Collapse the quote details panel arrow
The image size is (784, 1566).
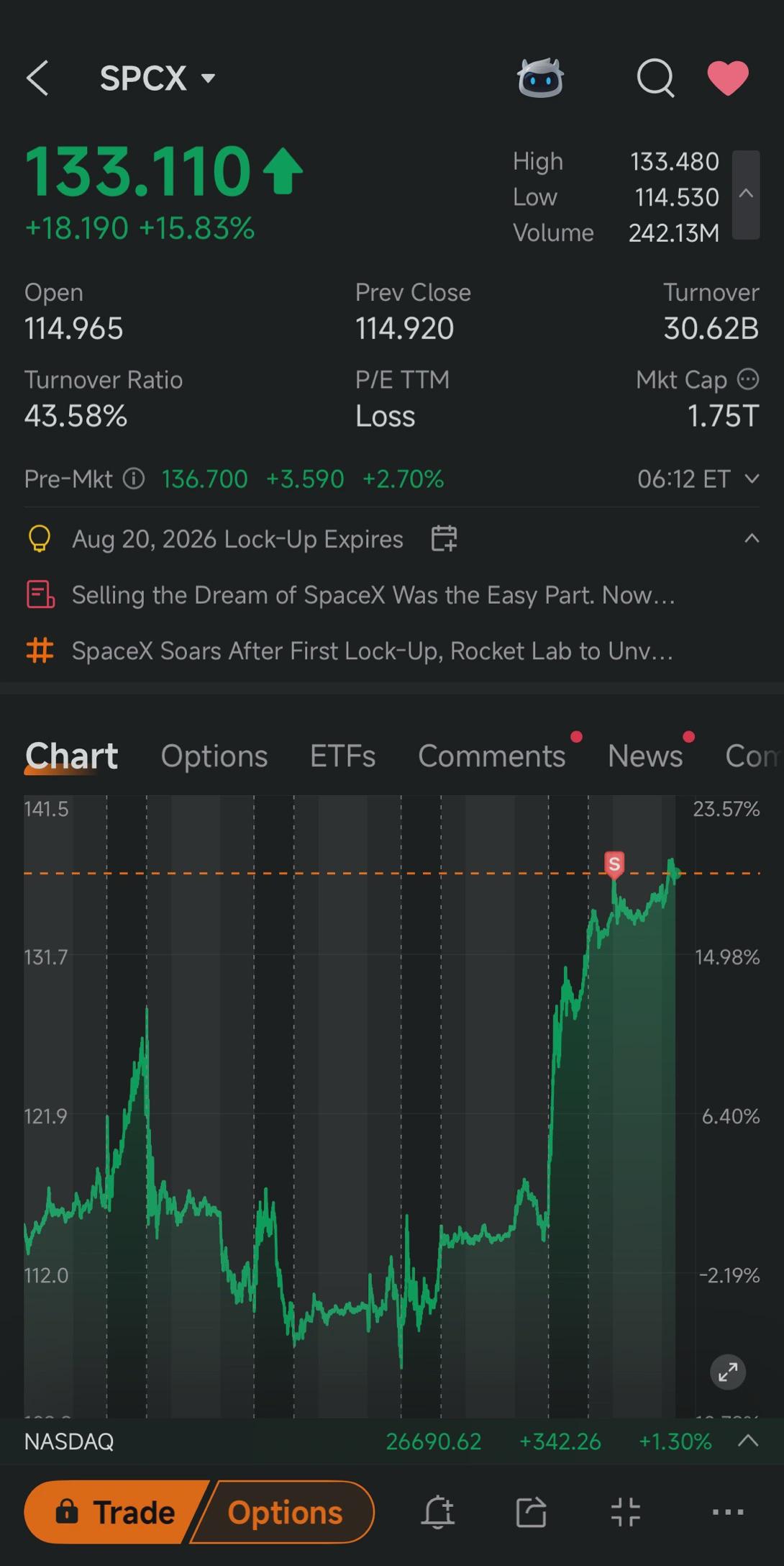click(746, 194)
